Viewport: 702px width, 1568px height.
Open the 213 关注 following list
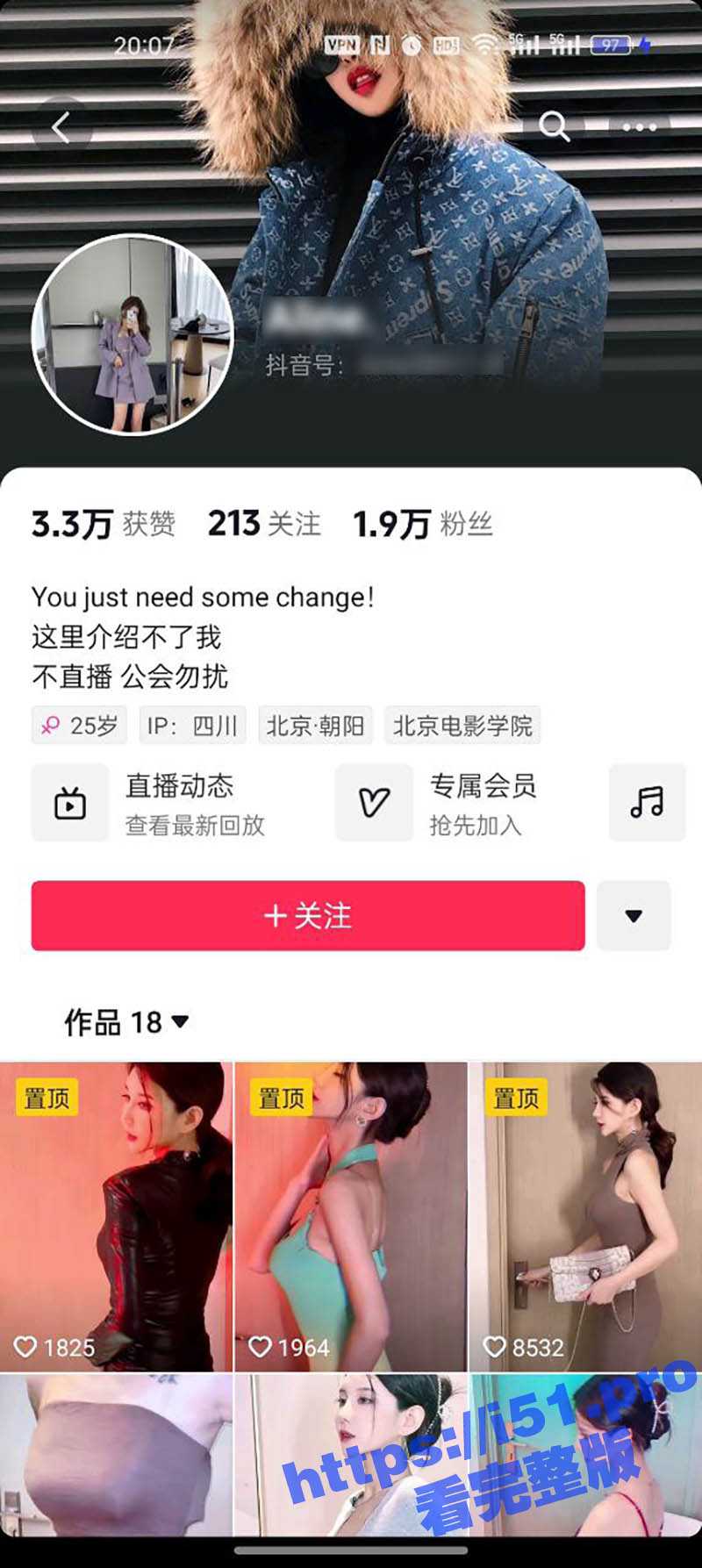tap(264, 524)
